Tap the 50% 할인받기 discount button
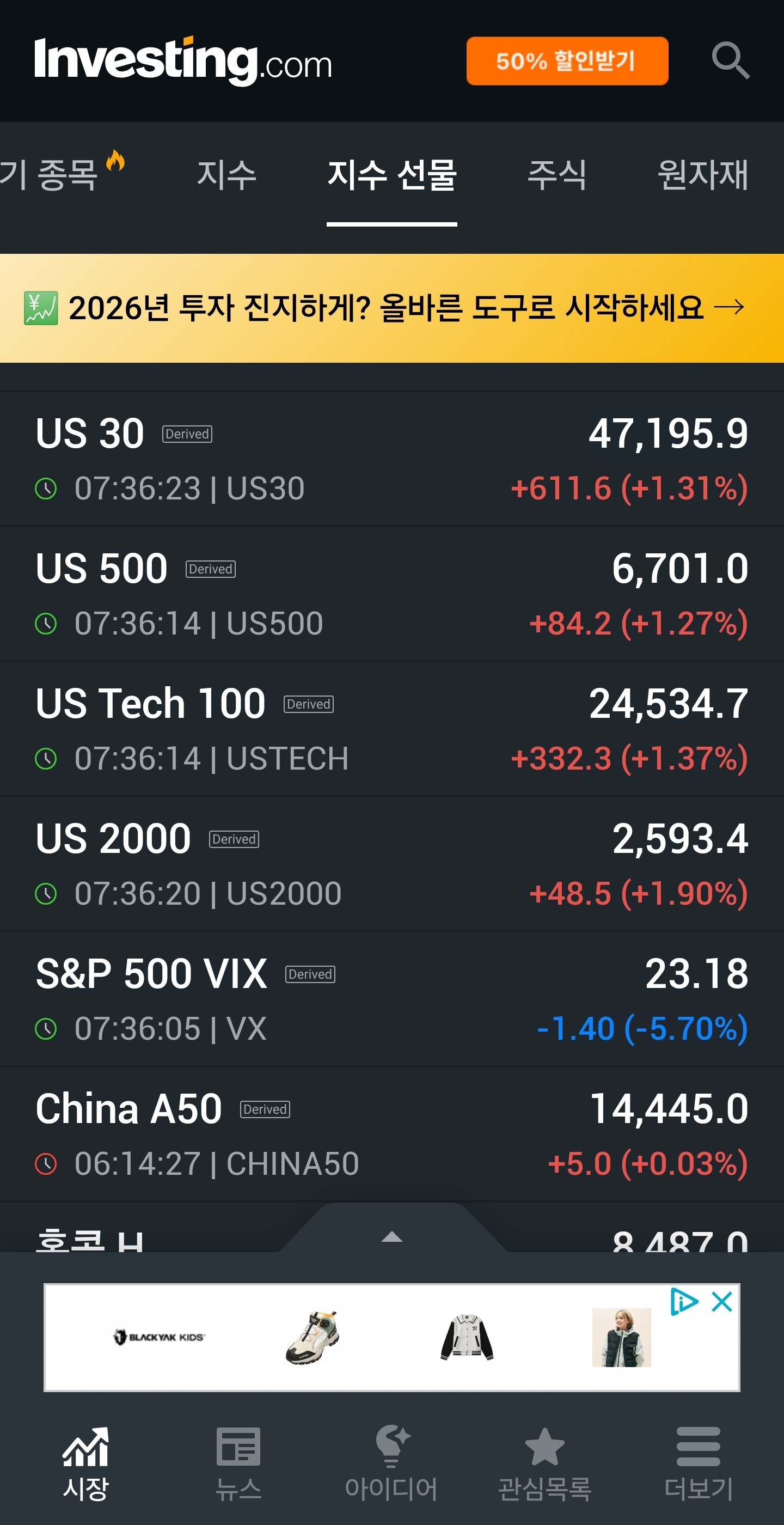The width and height of the screenshot is (784, 1525). (x=567, y=61)
